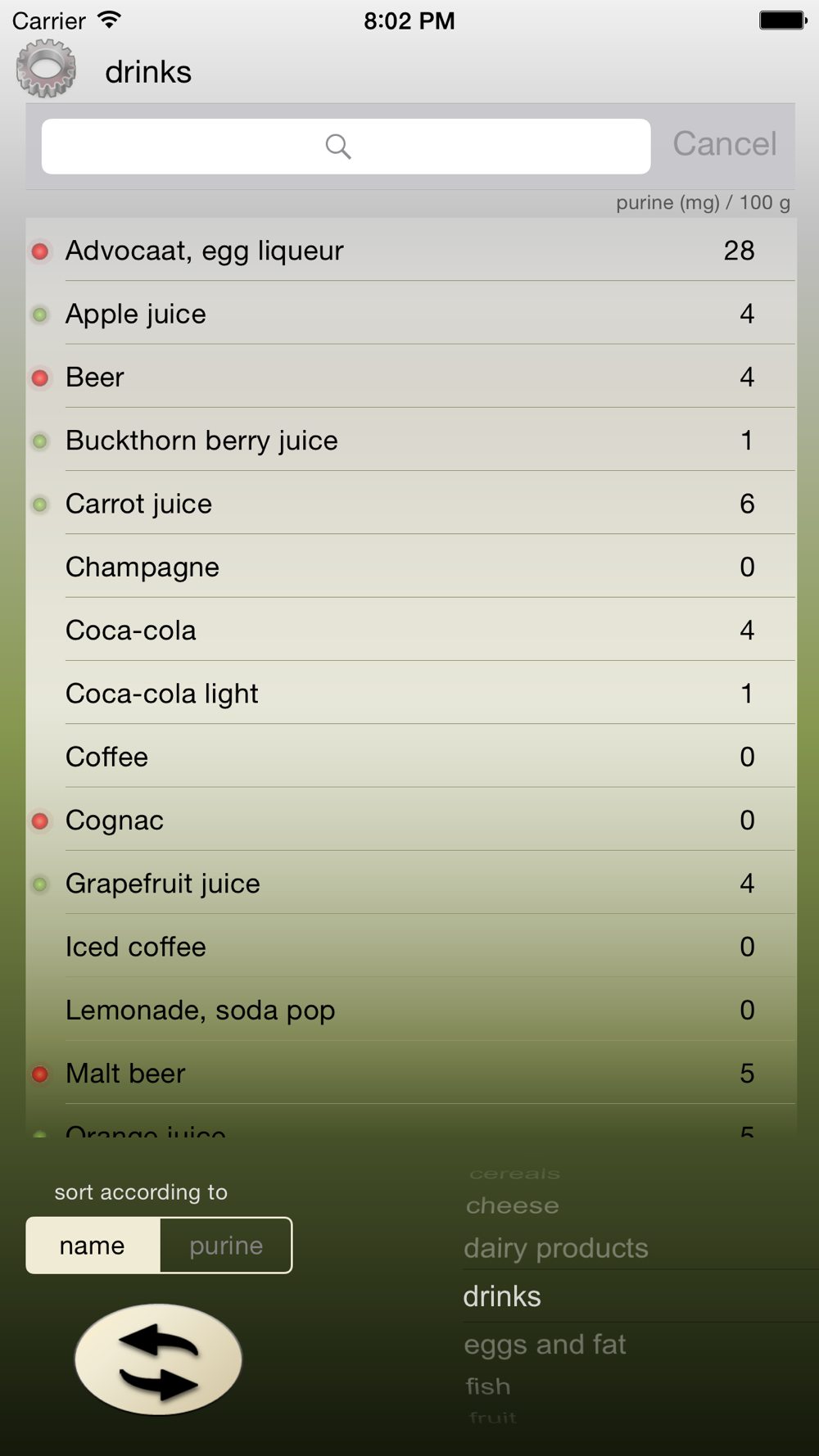Pick the cheese category

point(513,1205)
